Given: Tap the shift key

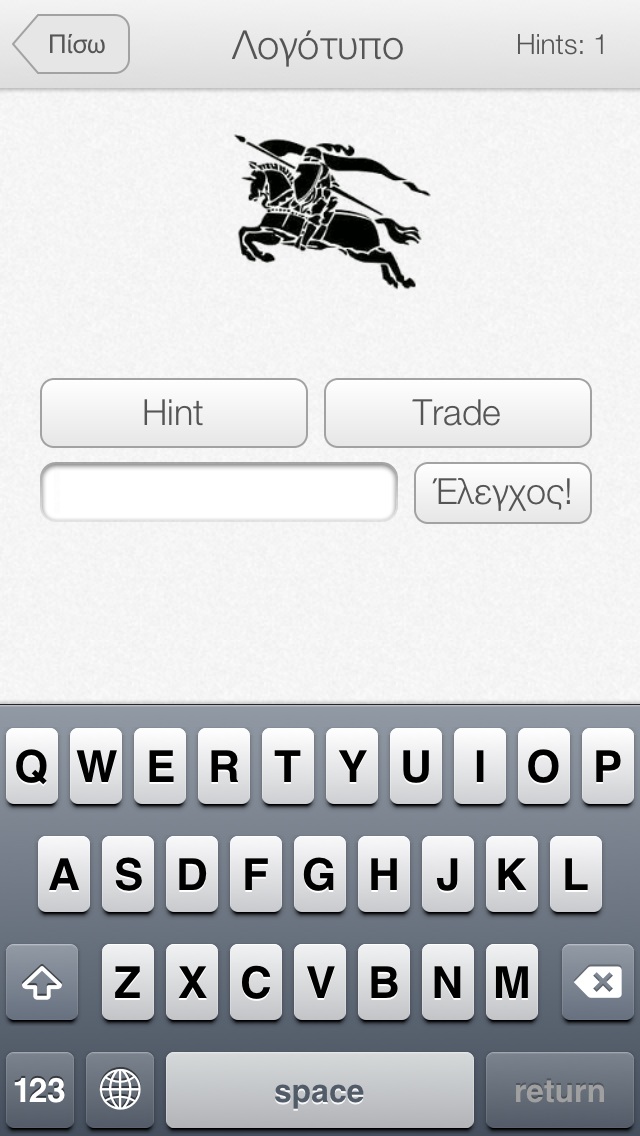Looking at the screenshot, I should [41, 982].
